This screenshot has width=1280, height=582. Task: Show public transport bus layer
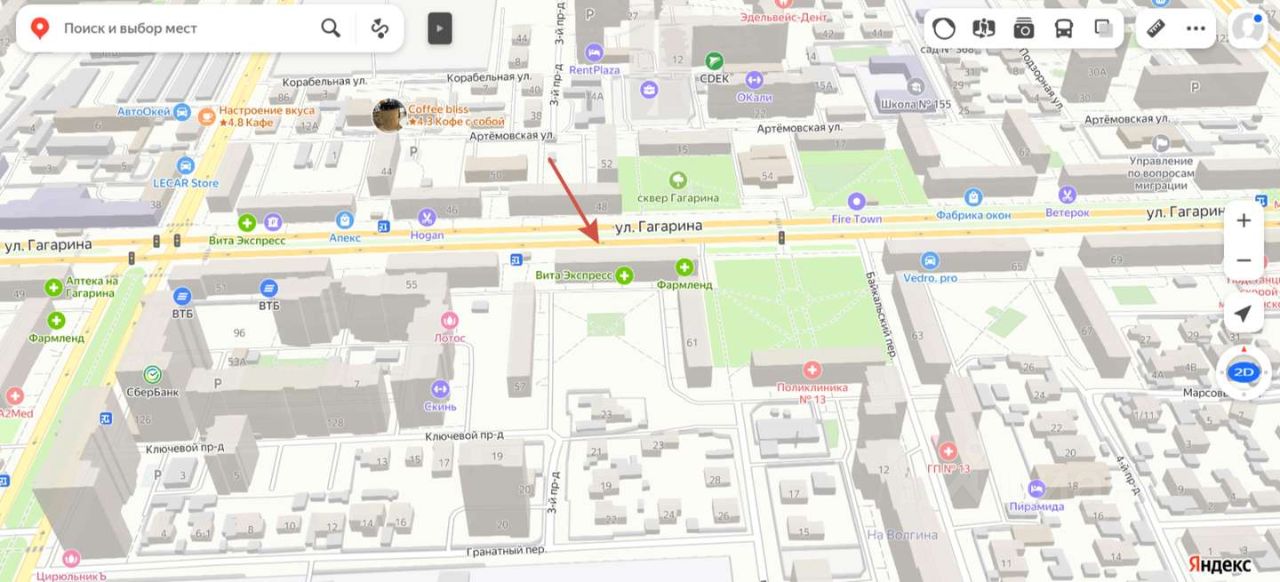[1063, 28]
